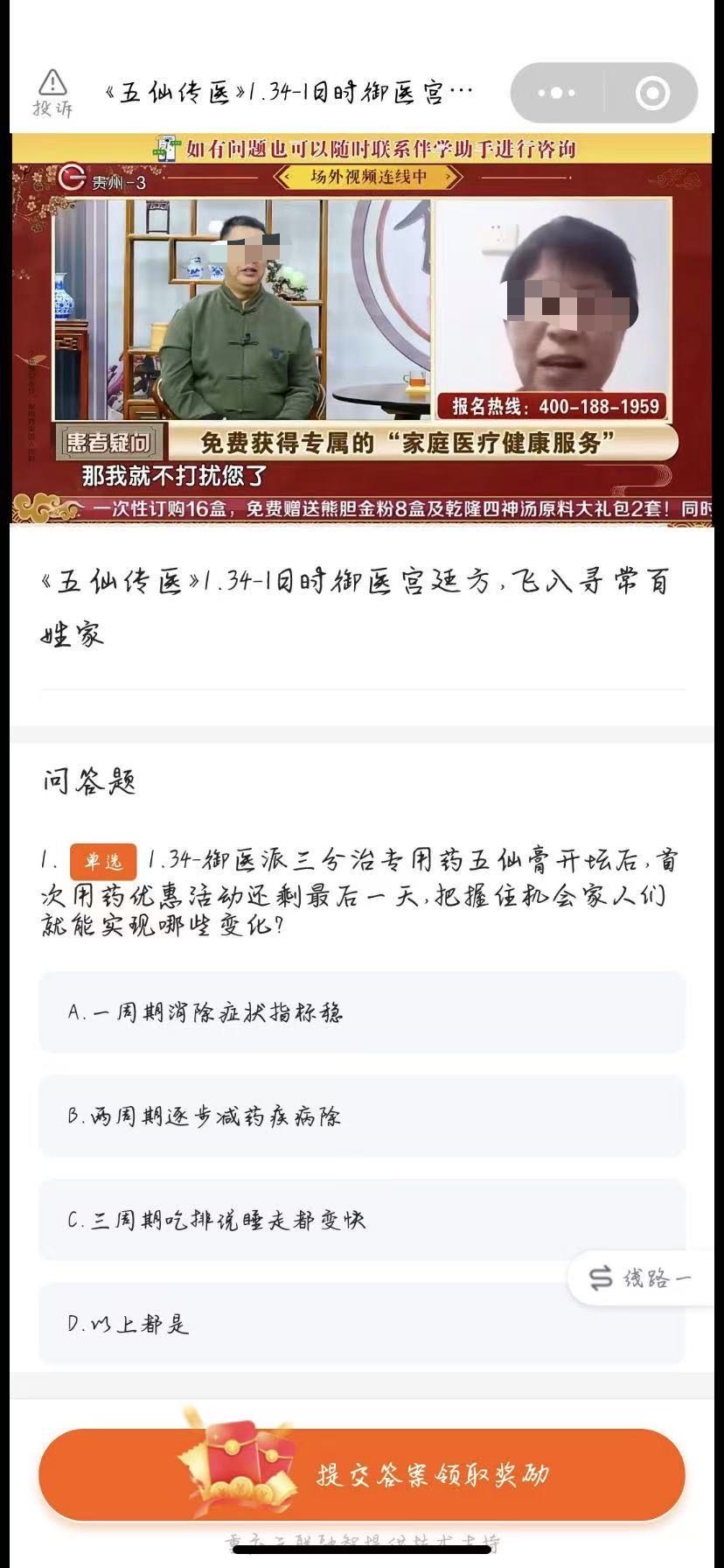Pick answer D 以上都是
724x1568 pixels.
coord(362,1323)
